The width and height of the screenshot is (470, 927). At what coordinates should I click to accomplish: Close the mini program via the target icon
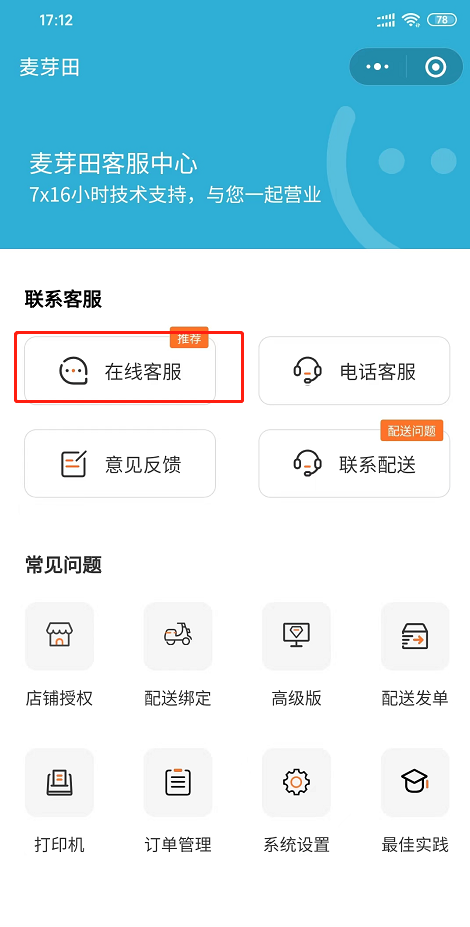[436, 67]
